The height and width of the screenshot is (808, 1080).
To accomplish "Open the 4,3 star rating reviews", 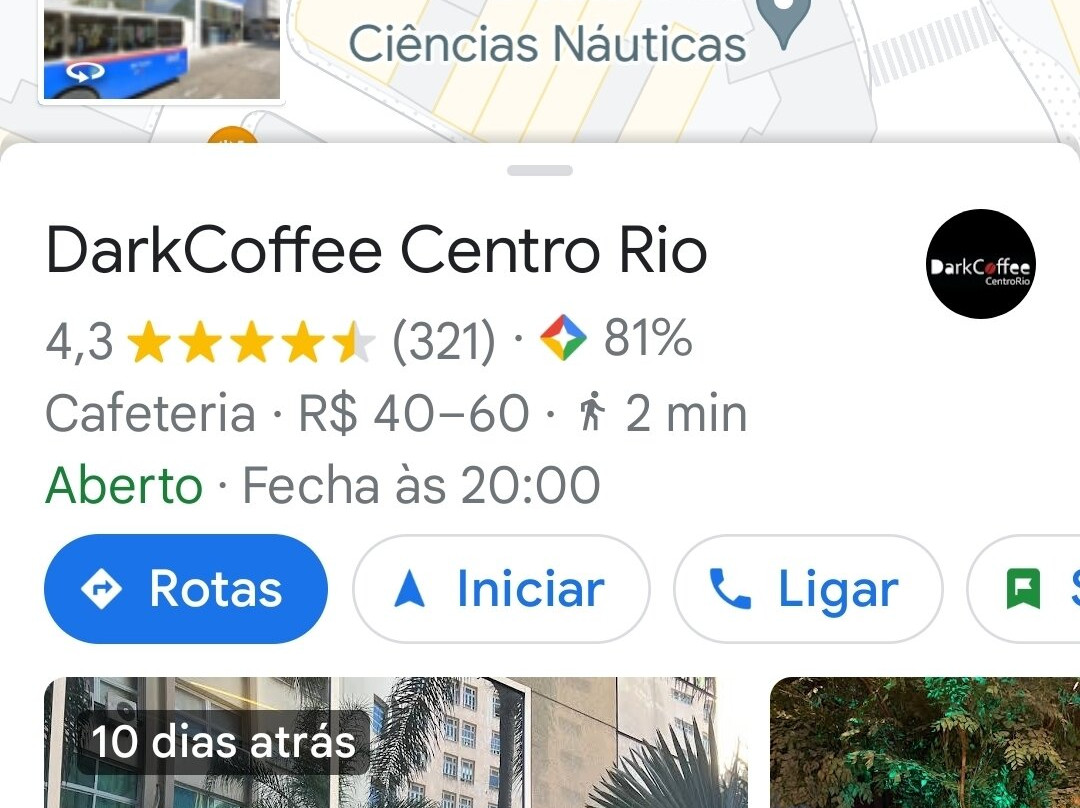I will pos(270,342).
